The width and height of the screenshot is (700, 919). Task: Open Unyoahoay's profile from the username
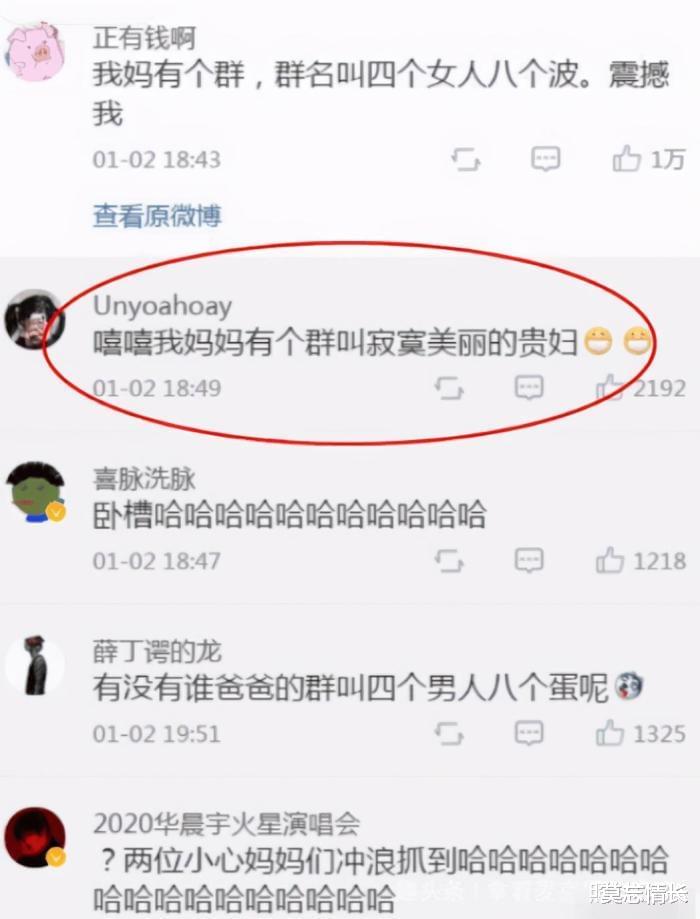click(x=162, y=305)
